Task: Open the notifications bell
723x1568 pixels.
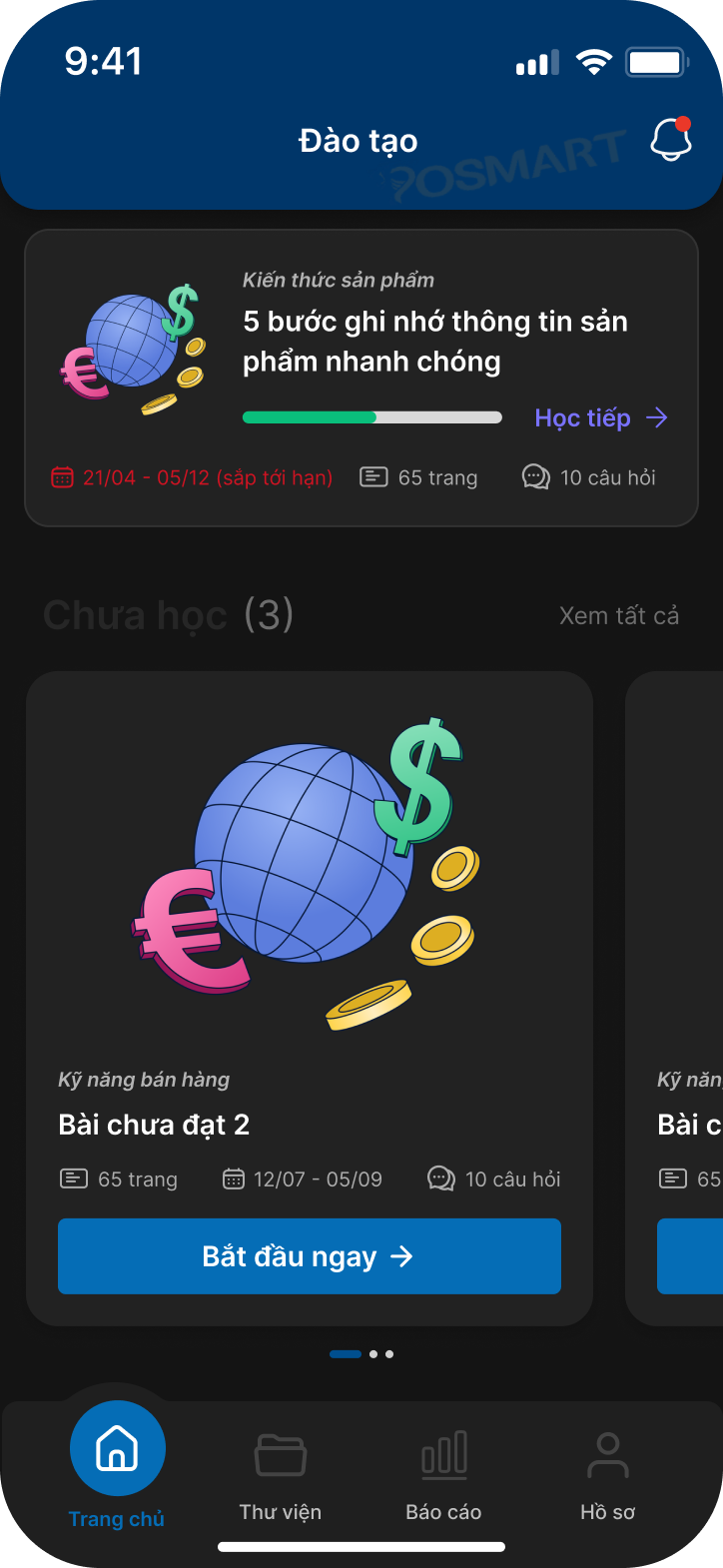Action: pyautogui.click(x=671, y=140)
